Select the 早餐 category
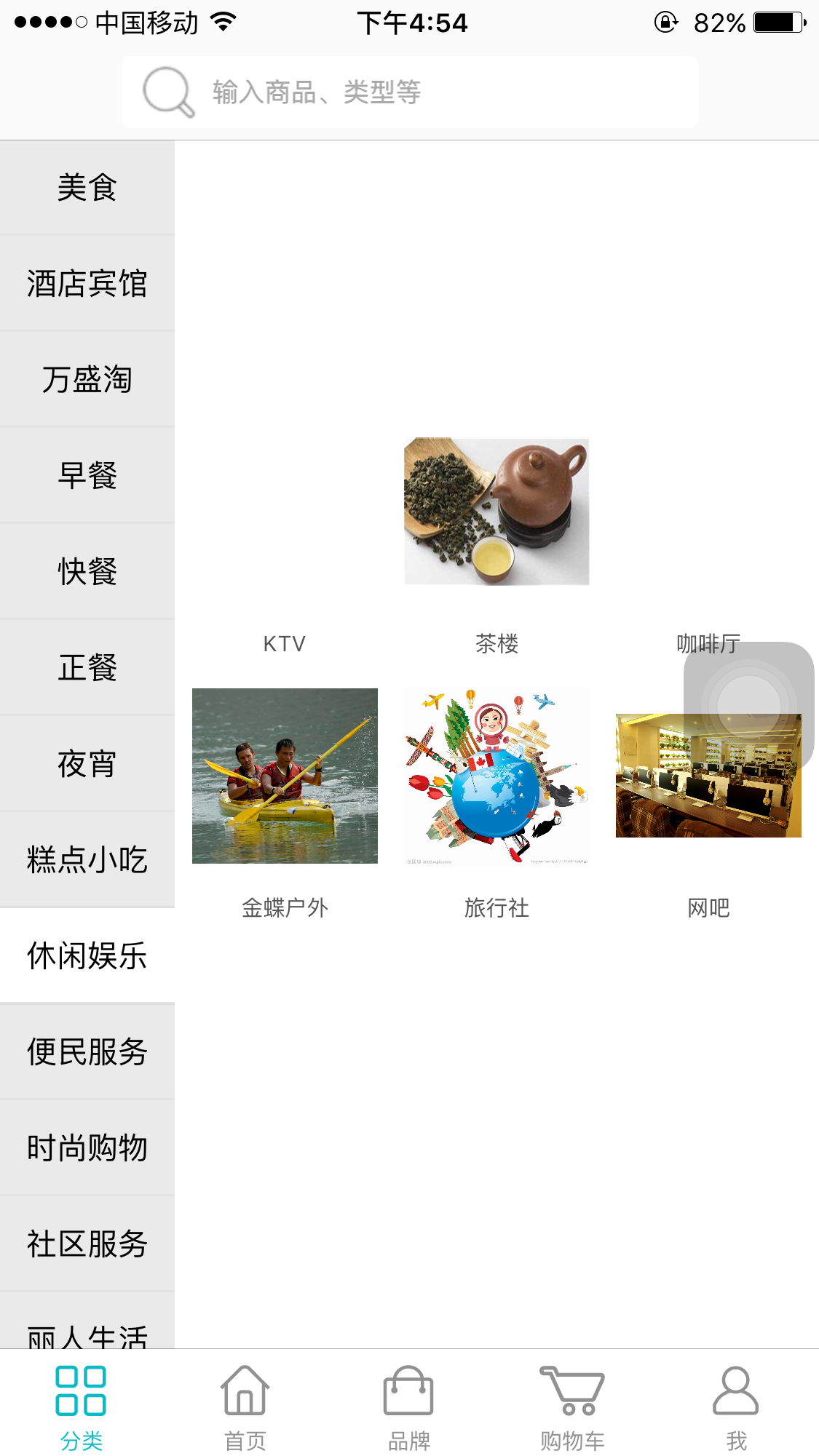Image resolution: width=819 pixels, height=1456 pixels. coord(87,476)
